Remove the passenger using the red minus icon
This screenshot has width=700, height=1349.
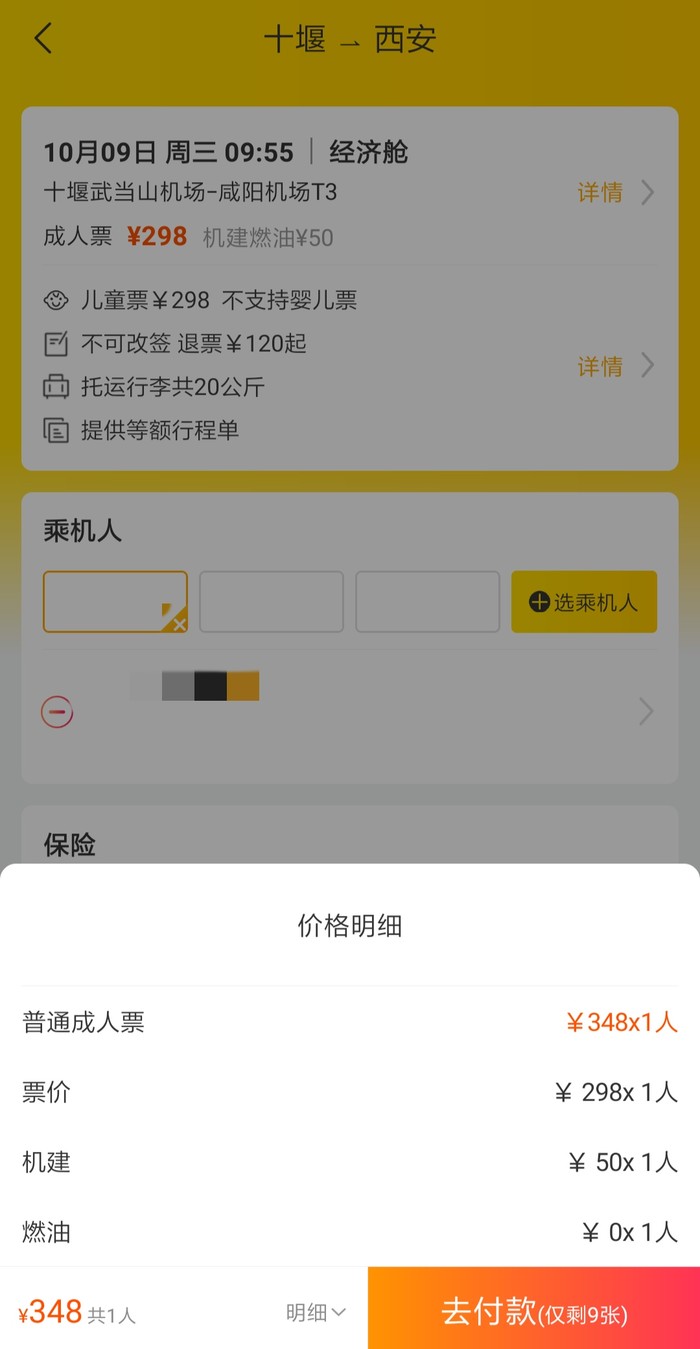pos(57,712)
